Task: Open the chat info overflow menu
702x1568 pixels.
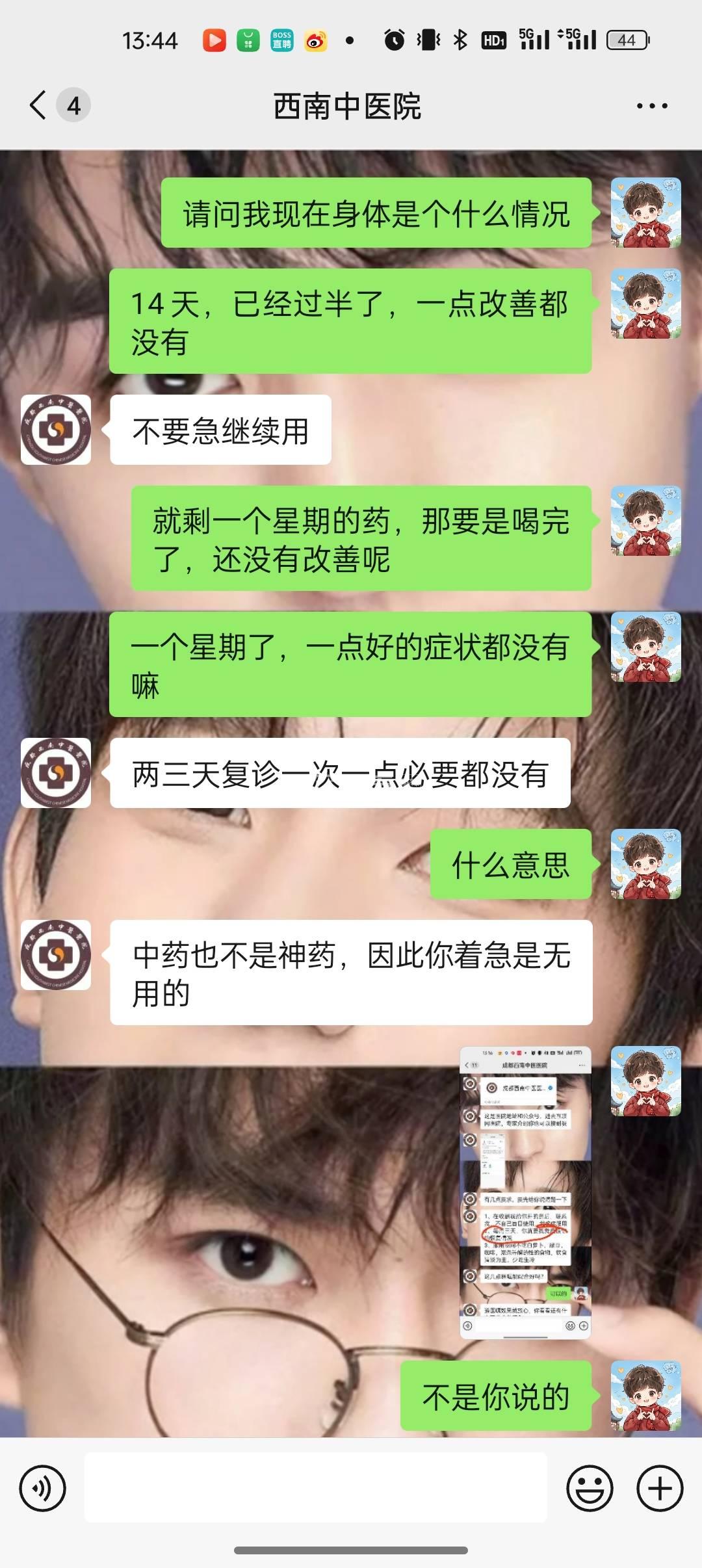Action: [x=651, y=106]
